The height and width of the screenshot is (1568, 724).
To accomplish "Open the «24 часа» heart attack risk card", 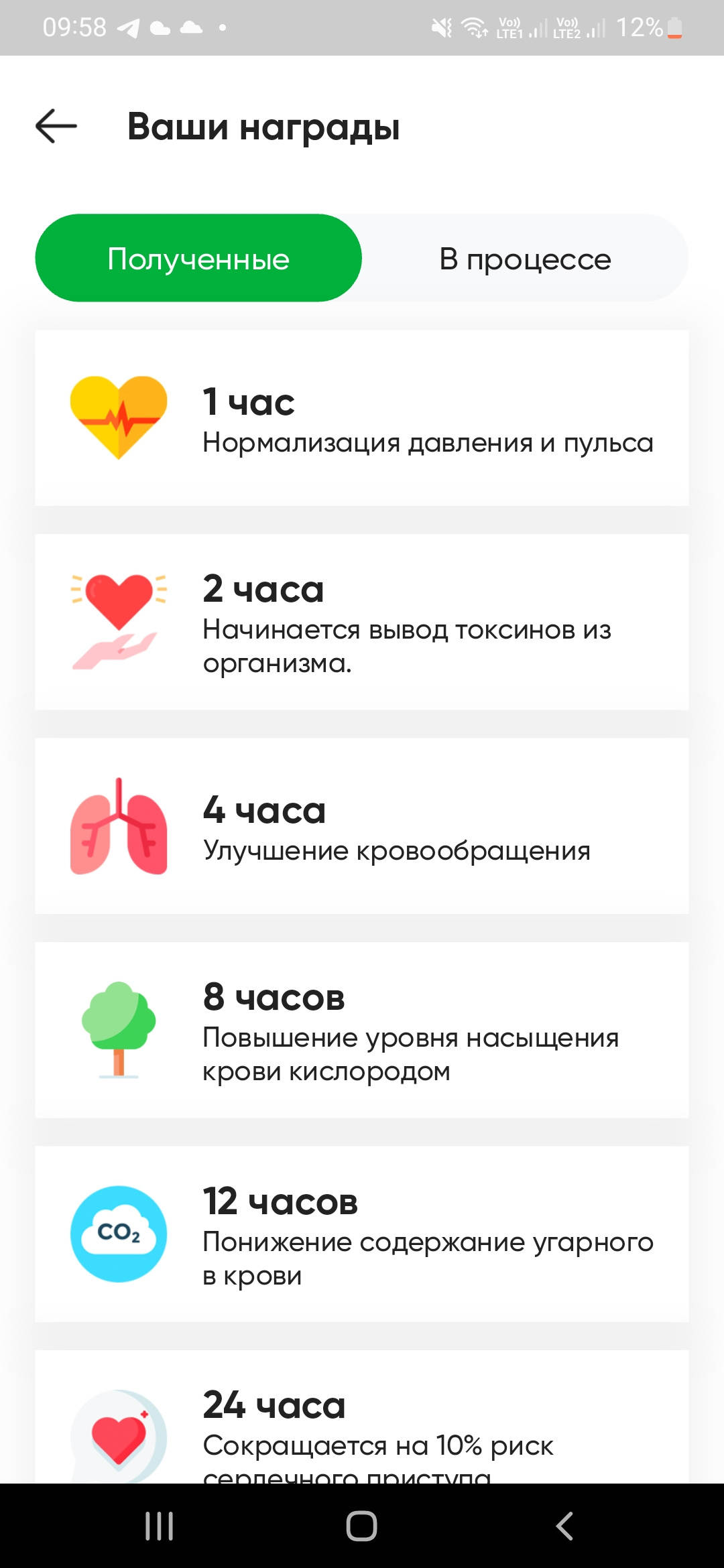I will point(362,1421).
